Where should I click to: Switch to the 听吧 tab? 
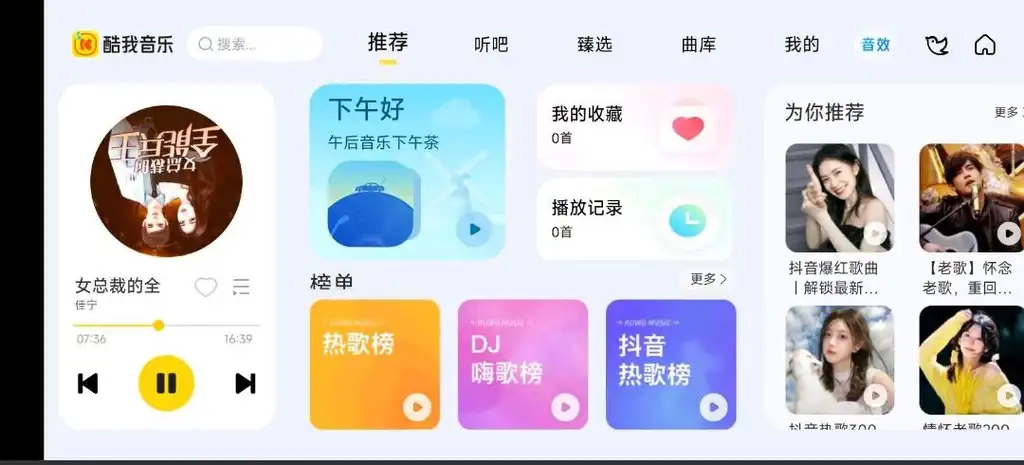(491, 44)
